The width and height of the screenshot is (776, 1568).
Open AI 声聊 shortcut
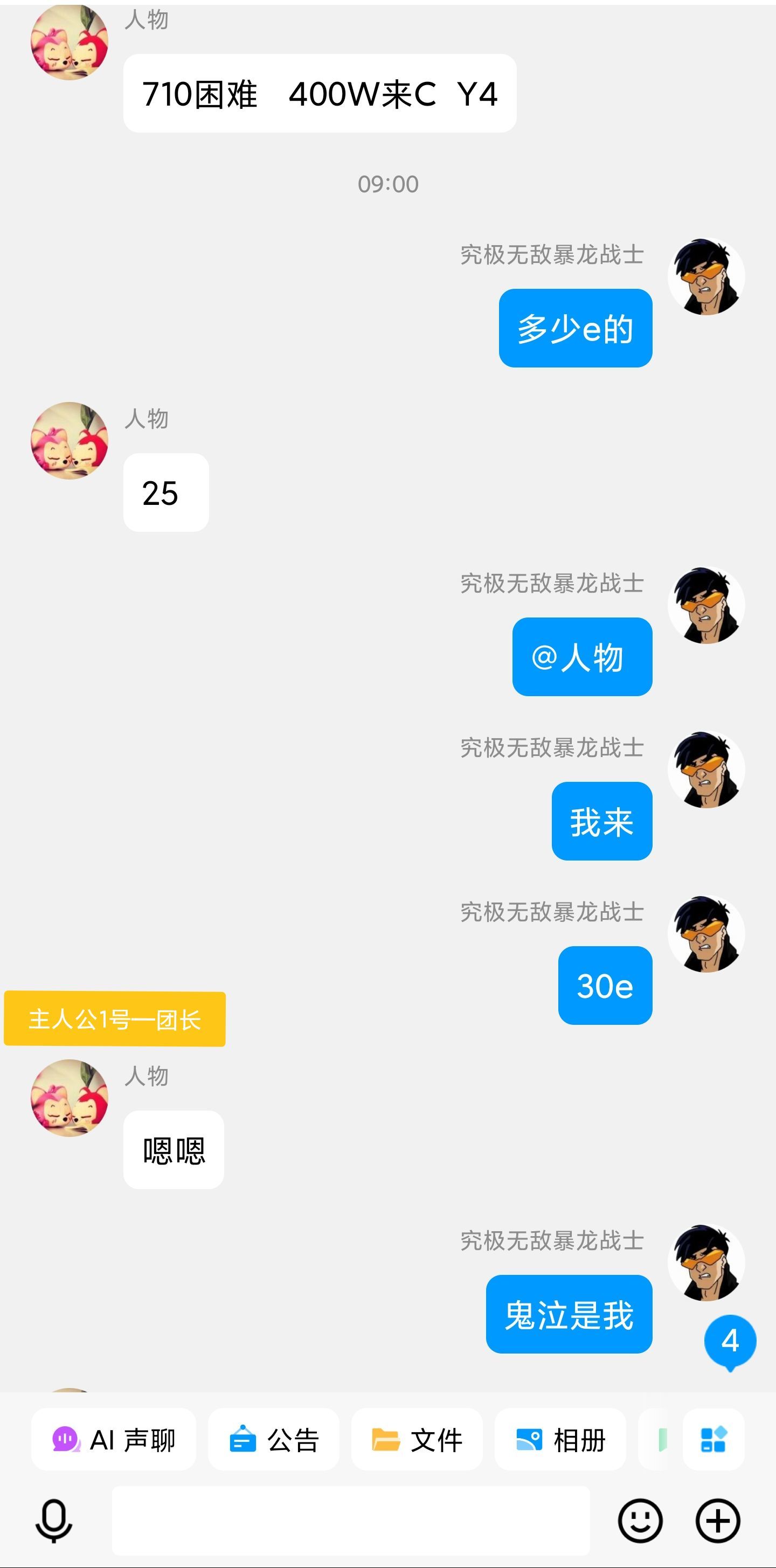click(x=114, y=1440)
